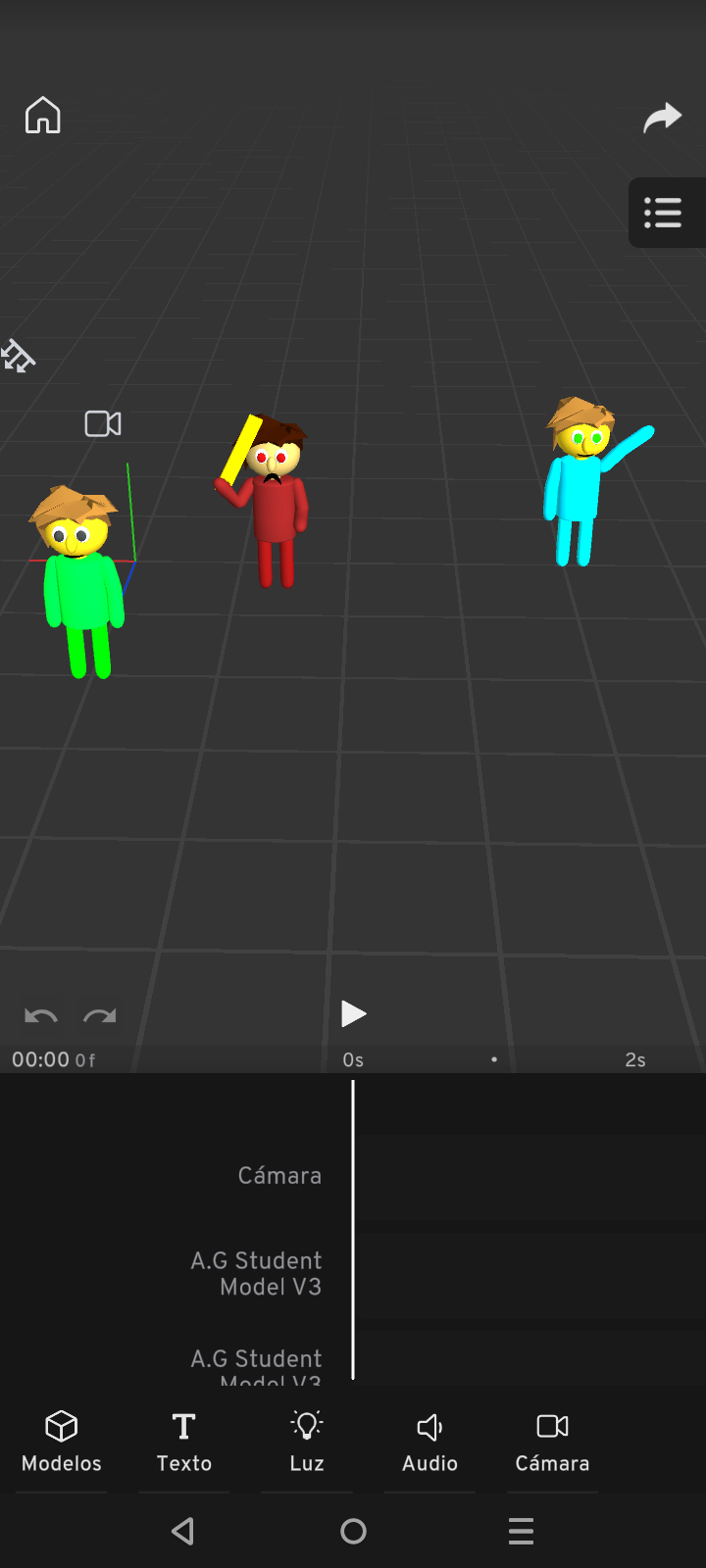The image size is (706, 1568).
Task: Undo the last action
Action: coord(41,1016)
